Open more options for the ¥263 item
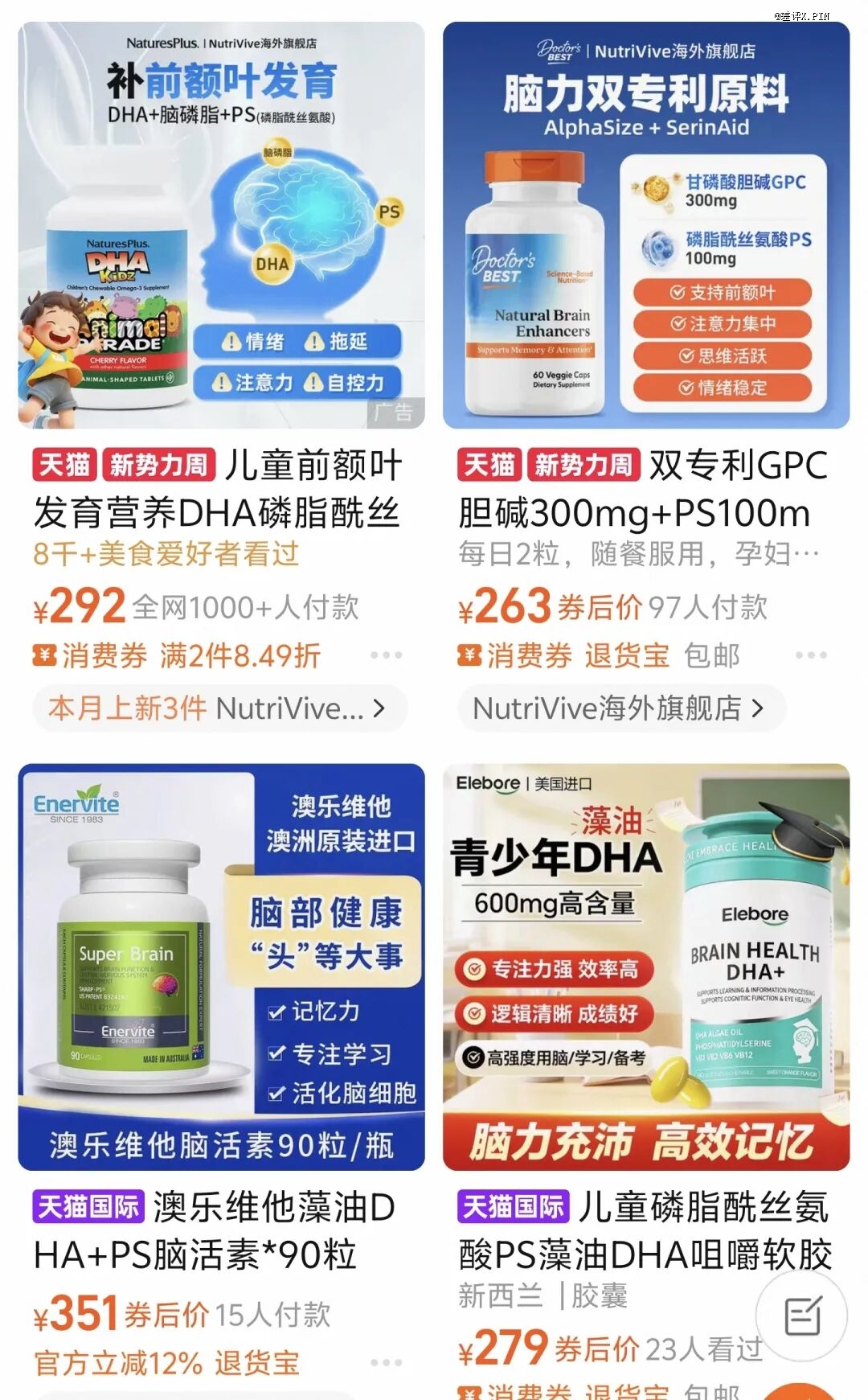 pos(811,655)
